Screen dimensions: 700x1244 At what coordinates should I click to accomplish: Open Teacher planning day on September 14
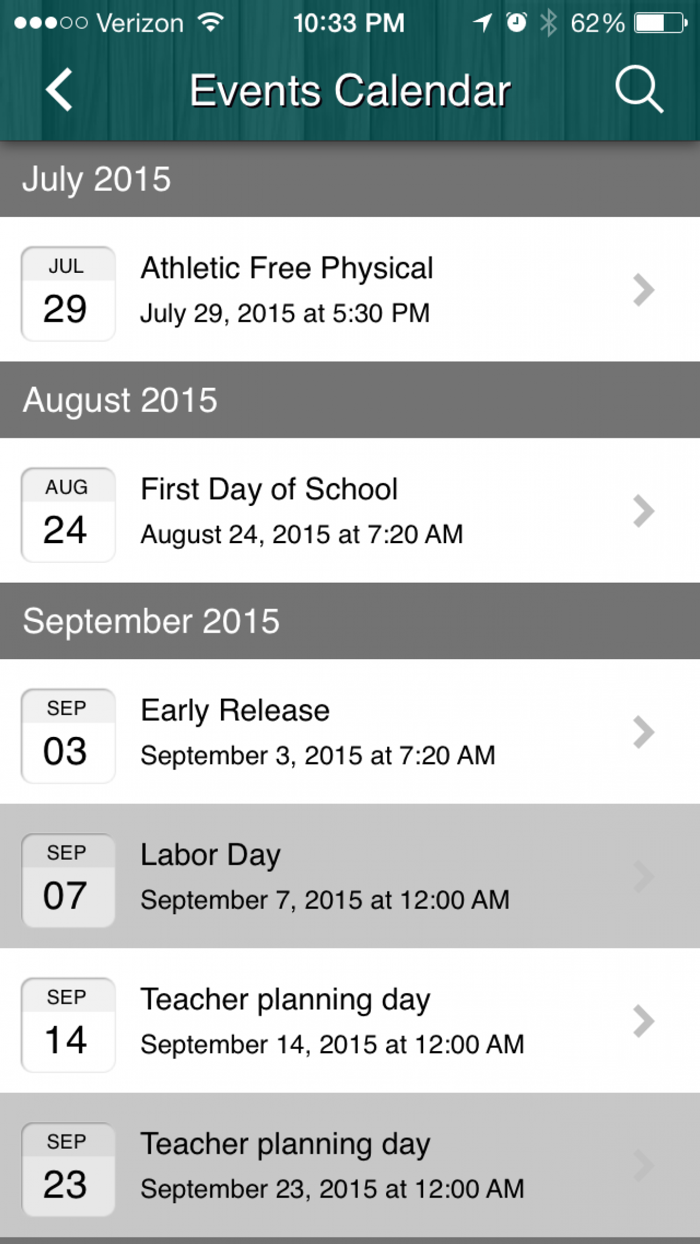(350, 1021)
